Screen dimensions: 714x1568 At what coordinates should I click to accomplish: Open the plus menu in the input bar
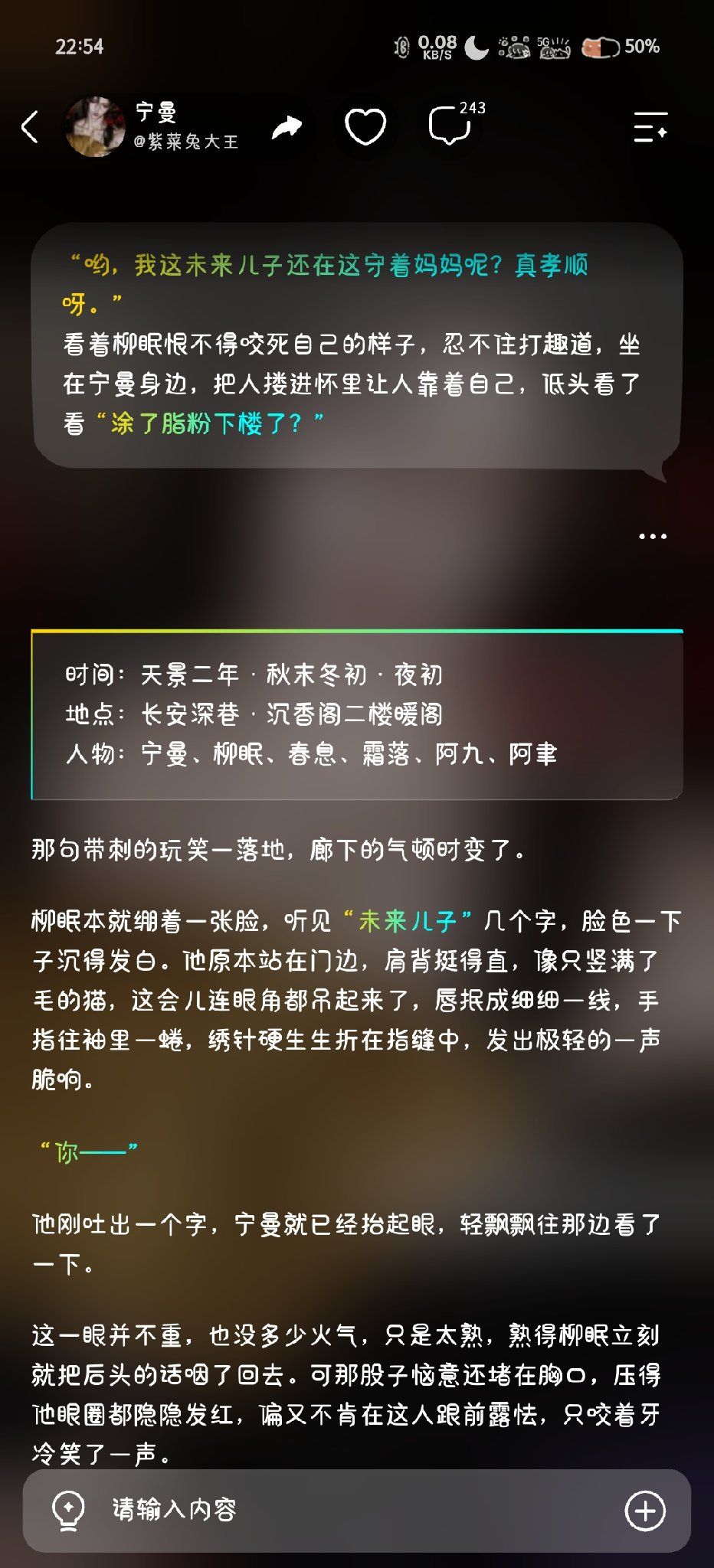point(645,1511)
